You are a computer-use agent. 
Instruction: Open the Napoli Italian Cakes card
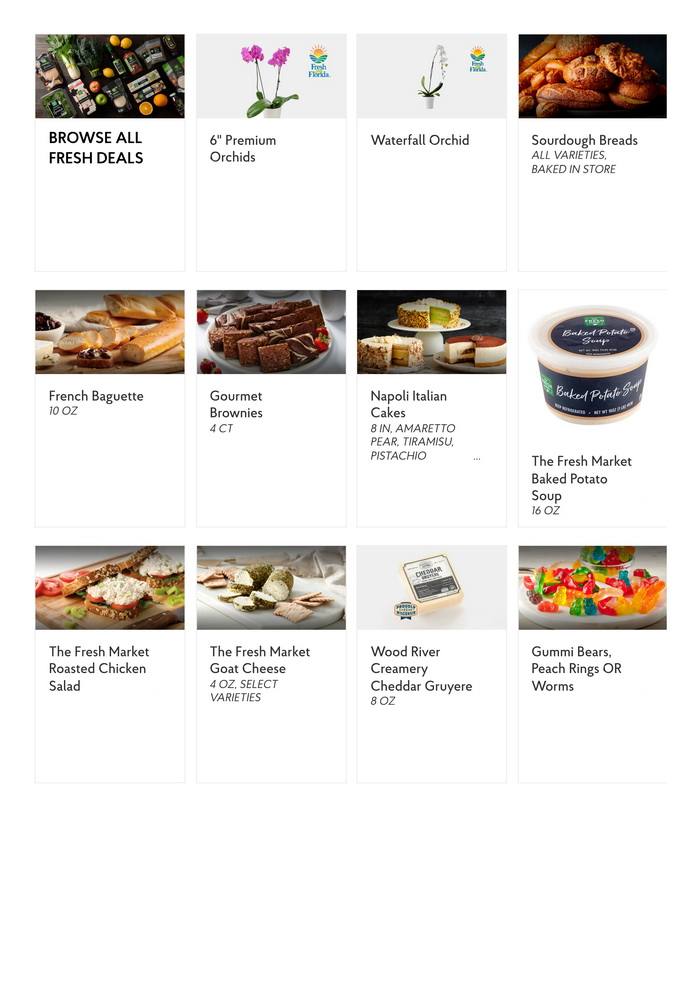(x=431, y=404)
